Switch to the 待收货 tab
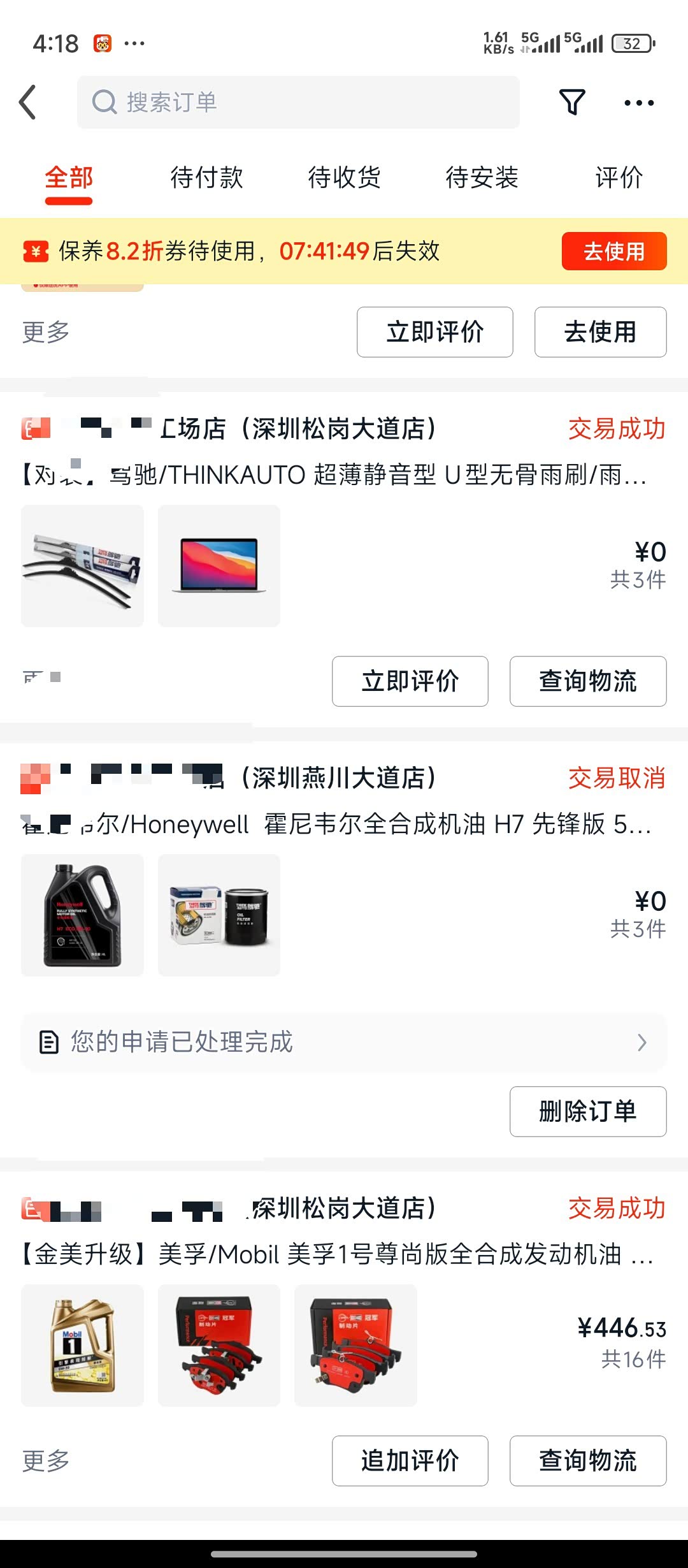Screen dimensions: 688x1568 344,177
